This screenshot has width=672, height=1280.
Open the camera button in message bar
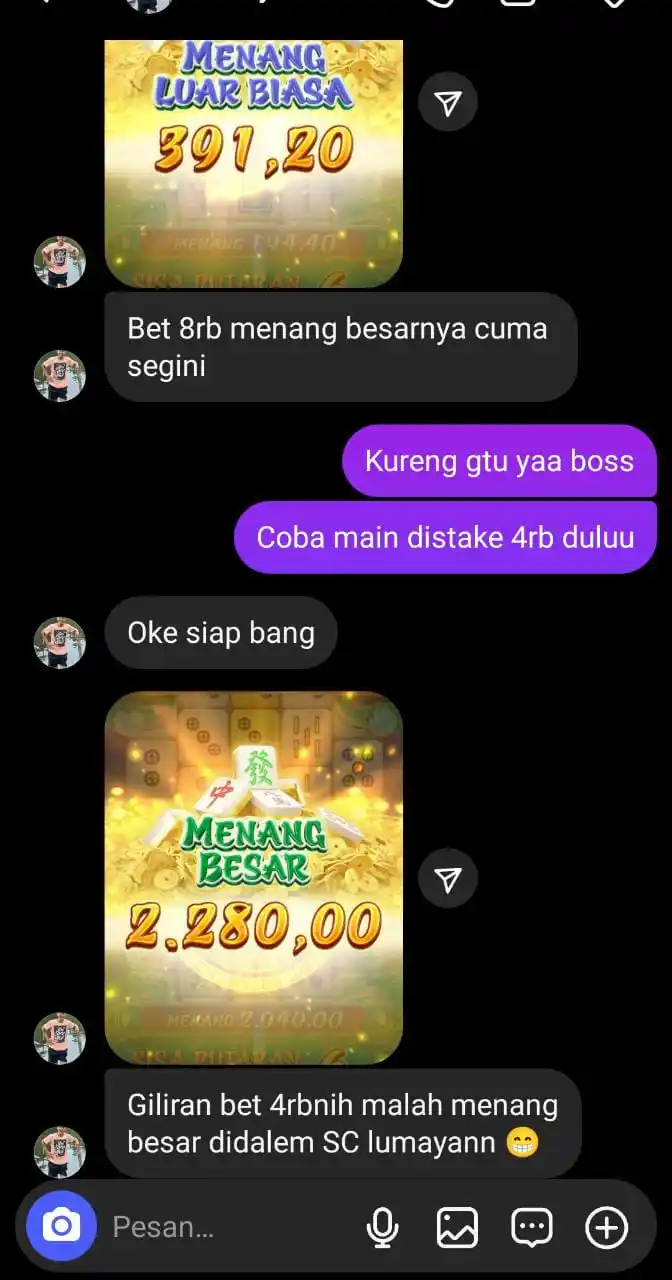[61, 1226]
